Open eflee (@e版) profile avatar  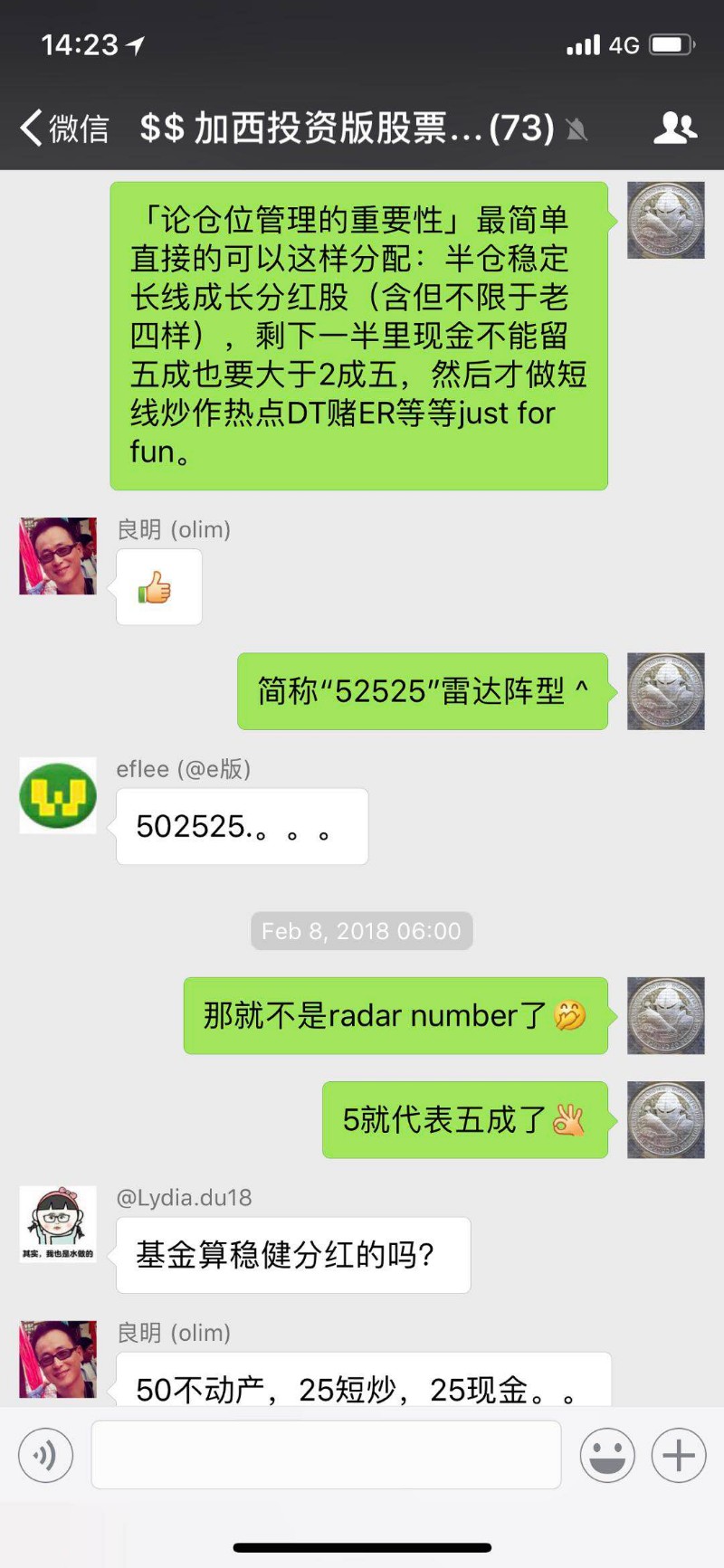[58, 795]
